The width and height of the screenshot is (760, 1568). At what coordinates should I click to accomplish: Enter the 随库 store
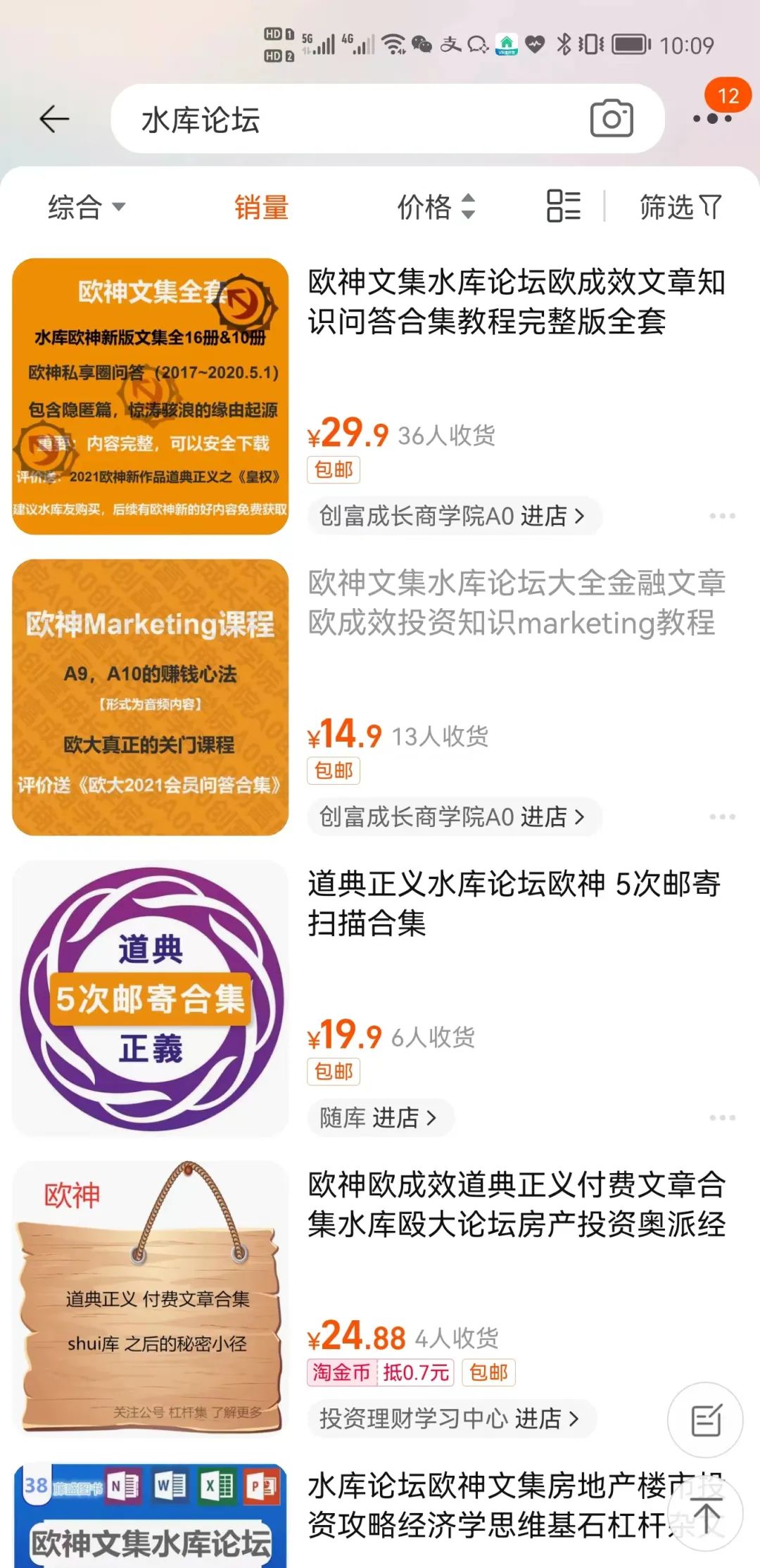379,1118
